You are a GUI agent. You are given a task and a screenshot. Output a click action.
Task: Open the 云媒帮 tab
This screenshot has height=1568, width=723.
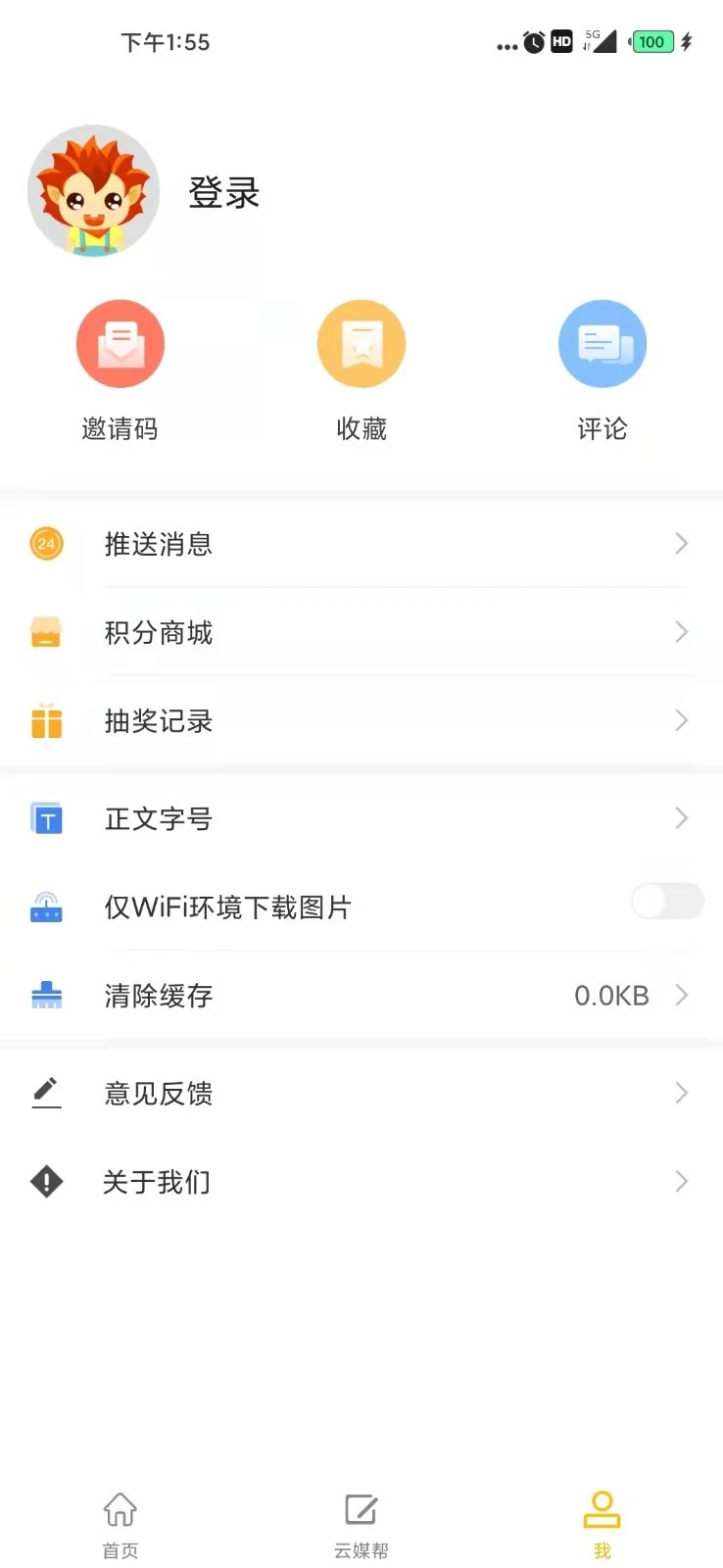coord(361,1524)
